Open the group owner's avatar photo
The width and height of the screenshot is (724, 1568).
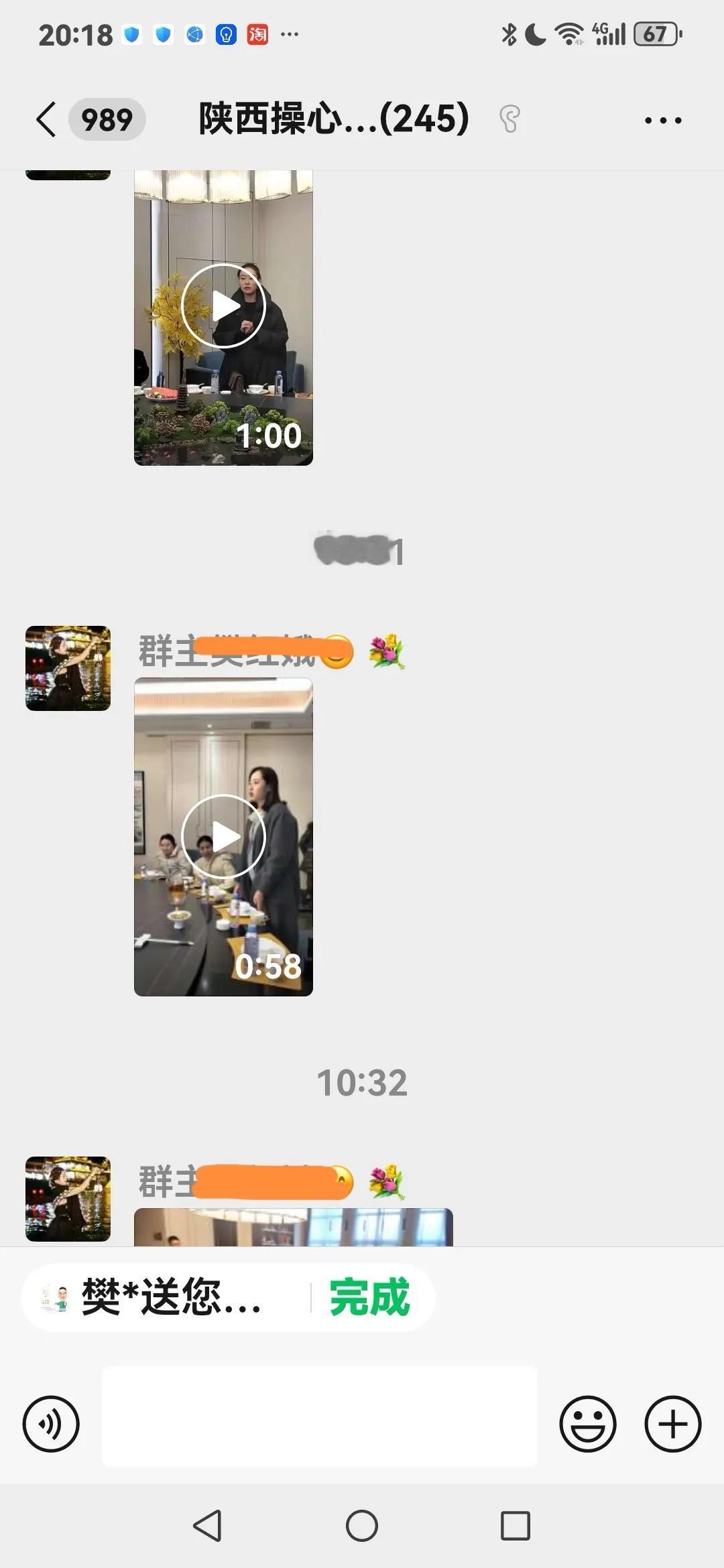click(x=67, y=669)
